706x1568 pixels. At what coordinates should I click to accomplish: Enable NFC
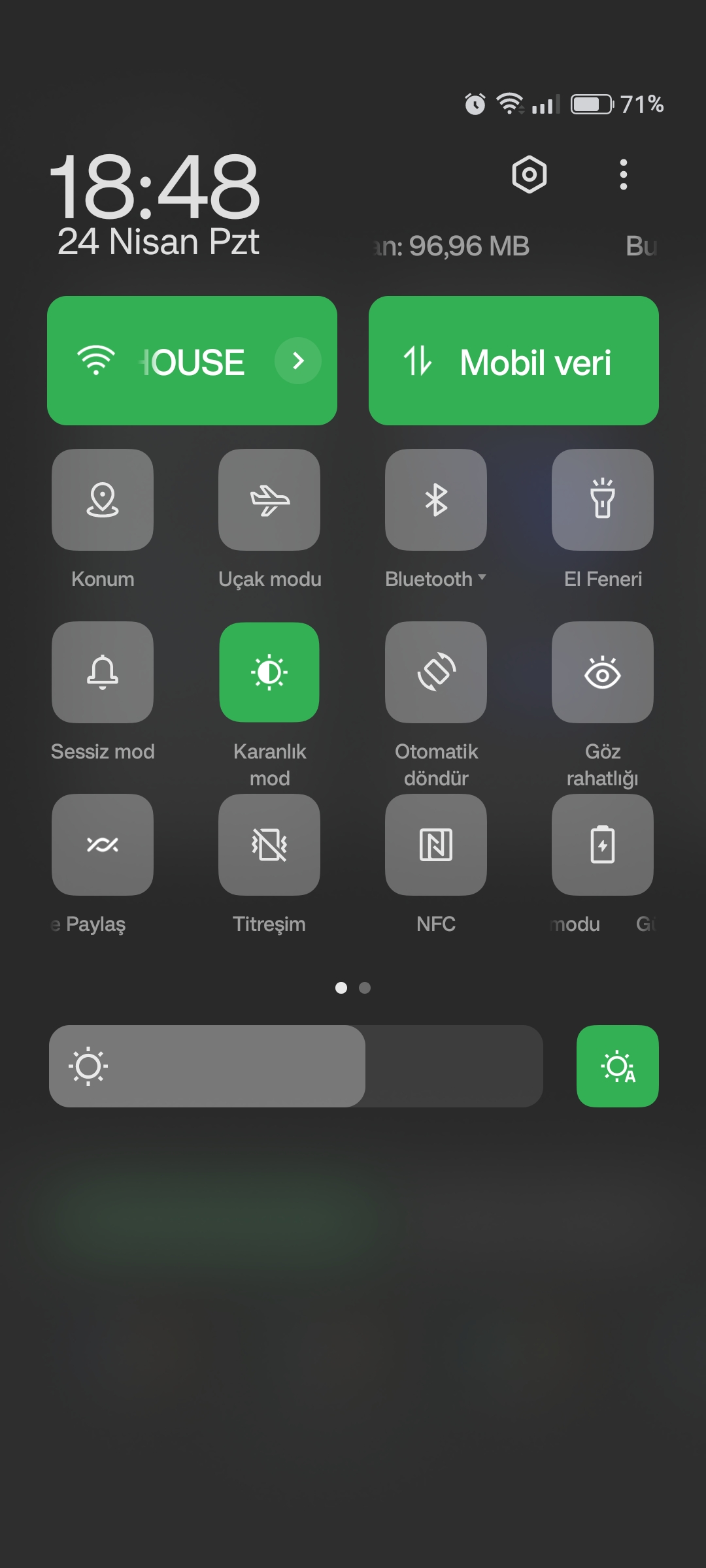click(x=436, y=845)
